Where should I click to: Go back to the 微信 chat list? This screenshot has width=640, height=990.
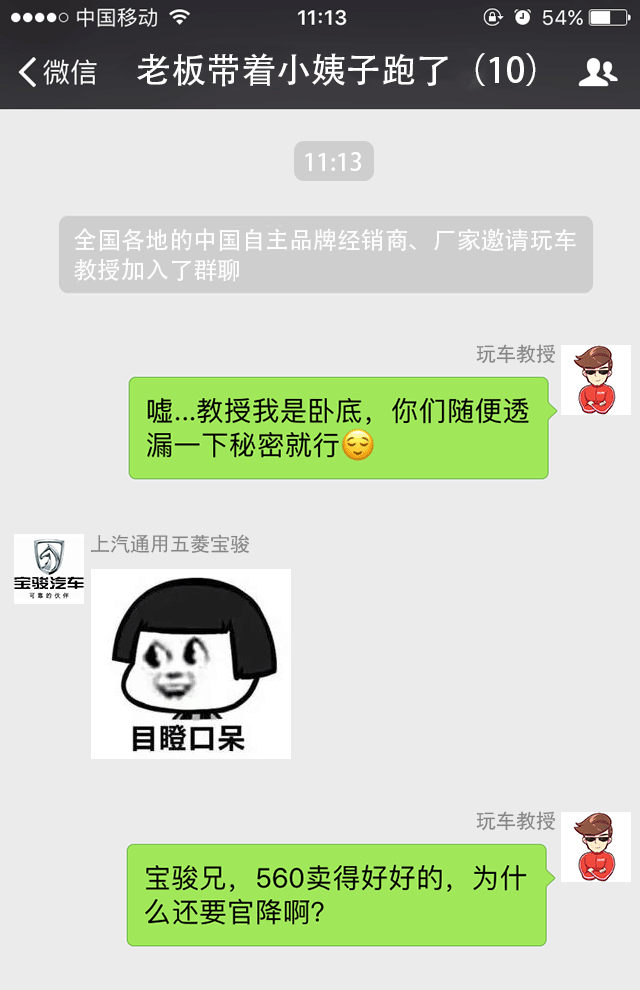pyautogui.click(x=58, y=72)
